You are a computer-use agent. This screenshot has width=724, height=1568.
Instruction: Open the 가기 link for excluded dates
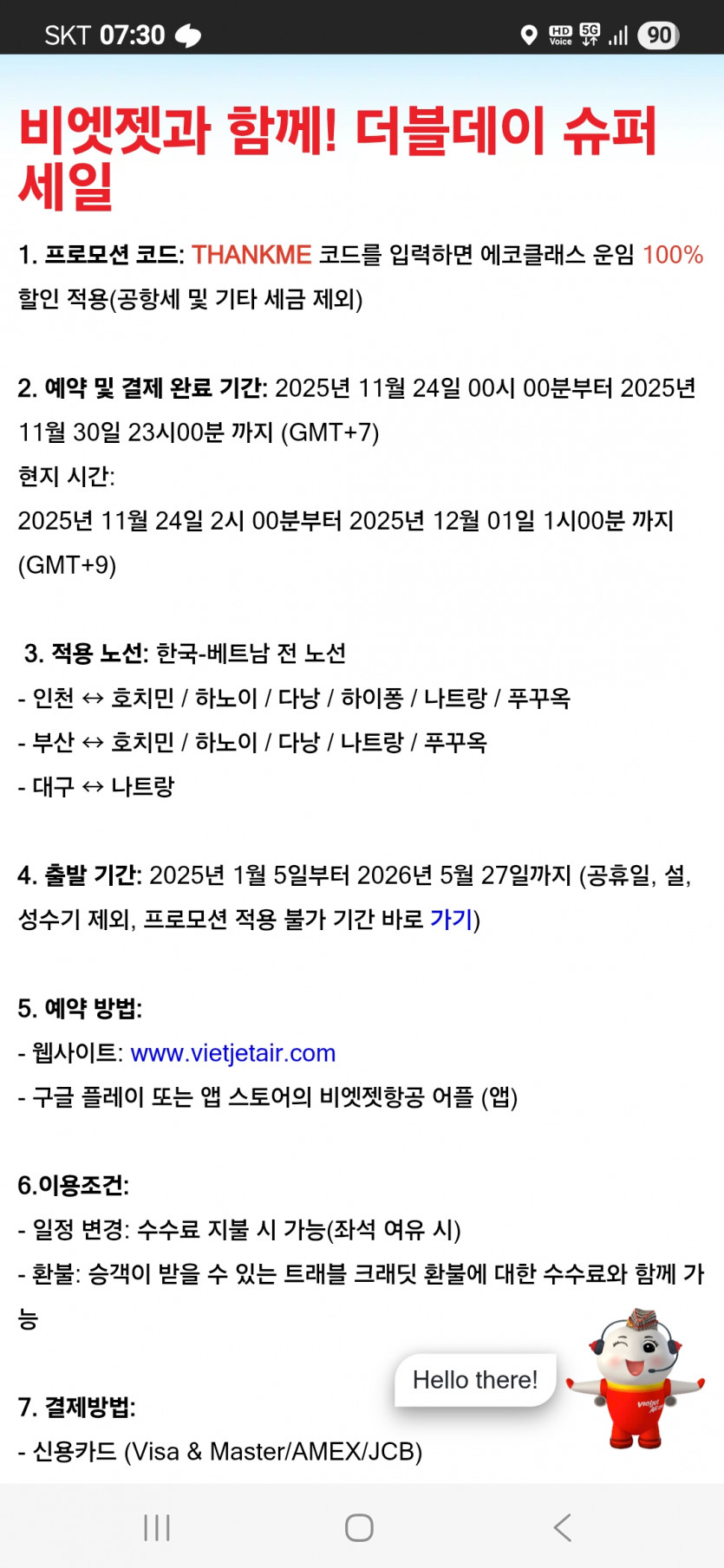451,919
